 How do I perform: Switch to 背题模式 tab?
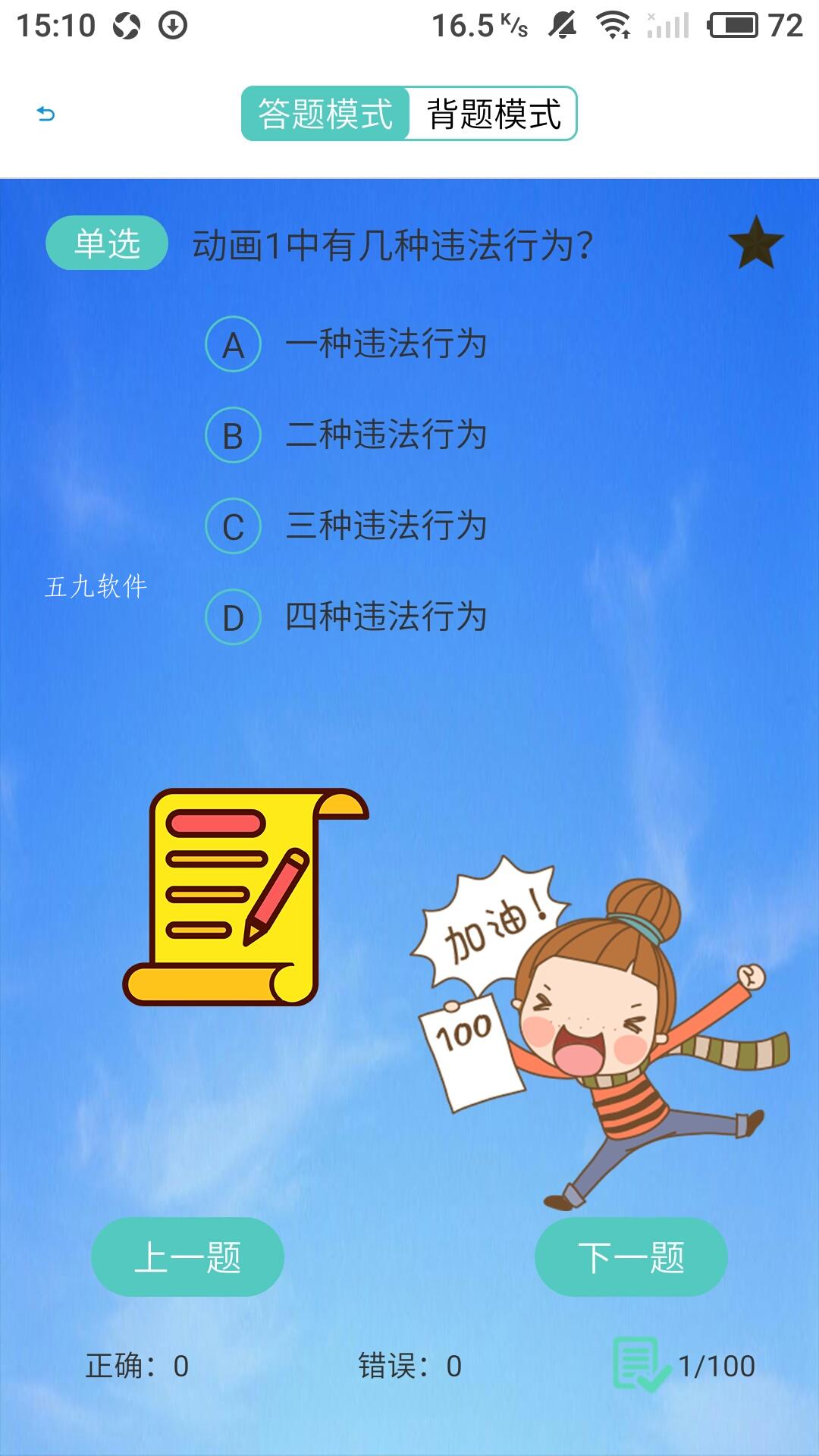[x=494, y=114]
